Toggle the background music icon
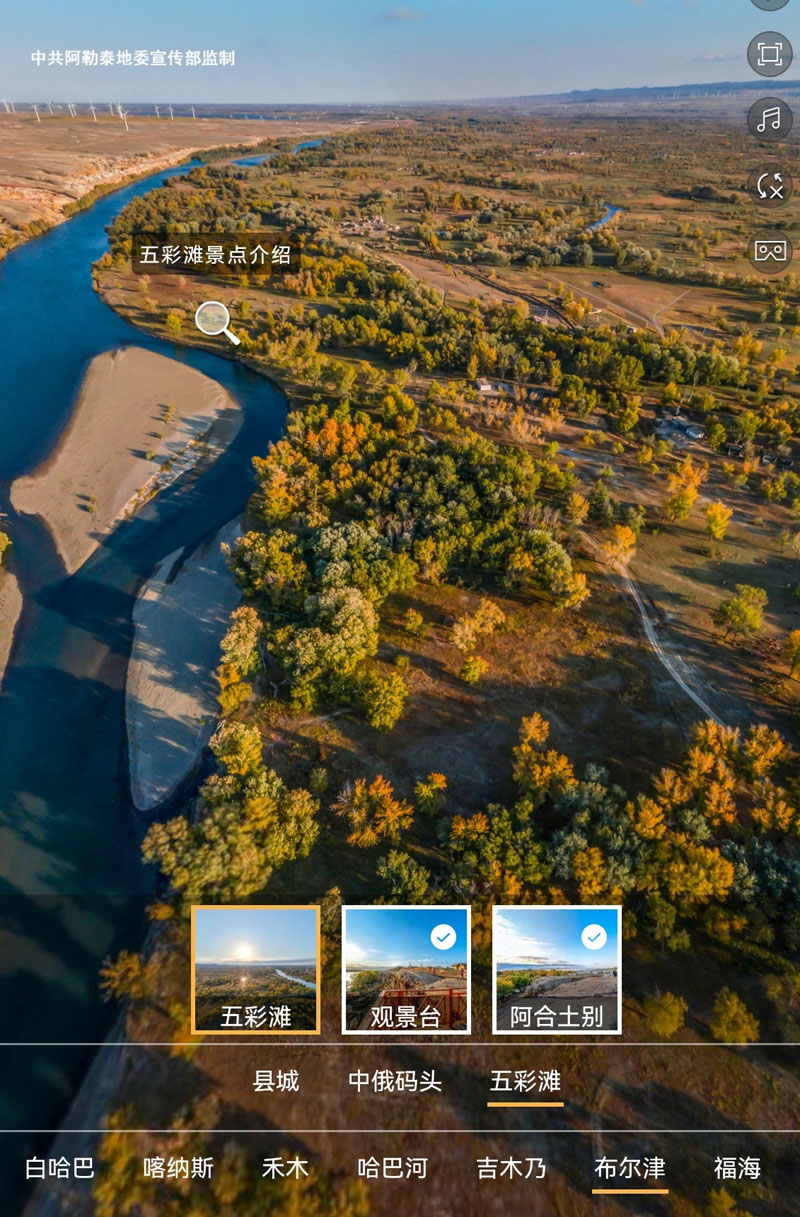This screenshot has width=800, height=1217. point(769,120)
